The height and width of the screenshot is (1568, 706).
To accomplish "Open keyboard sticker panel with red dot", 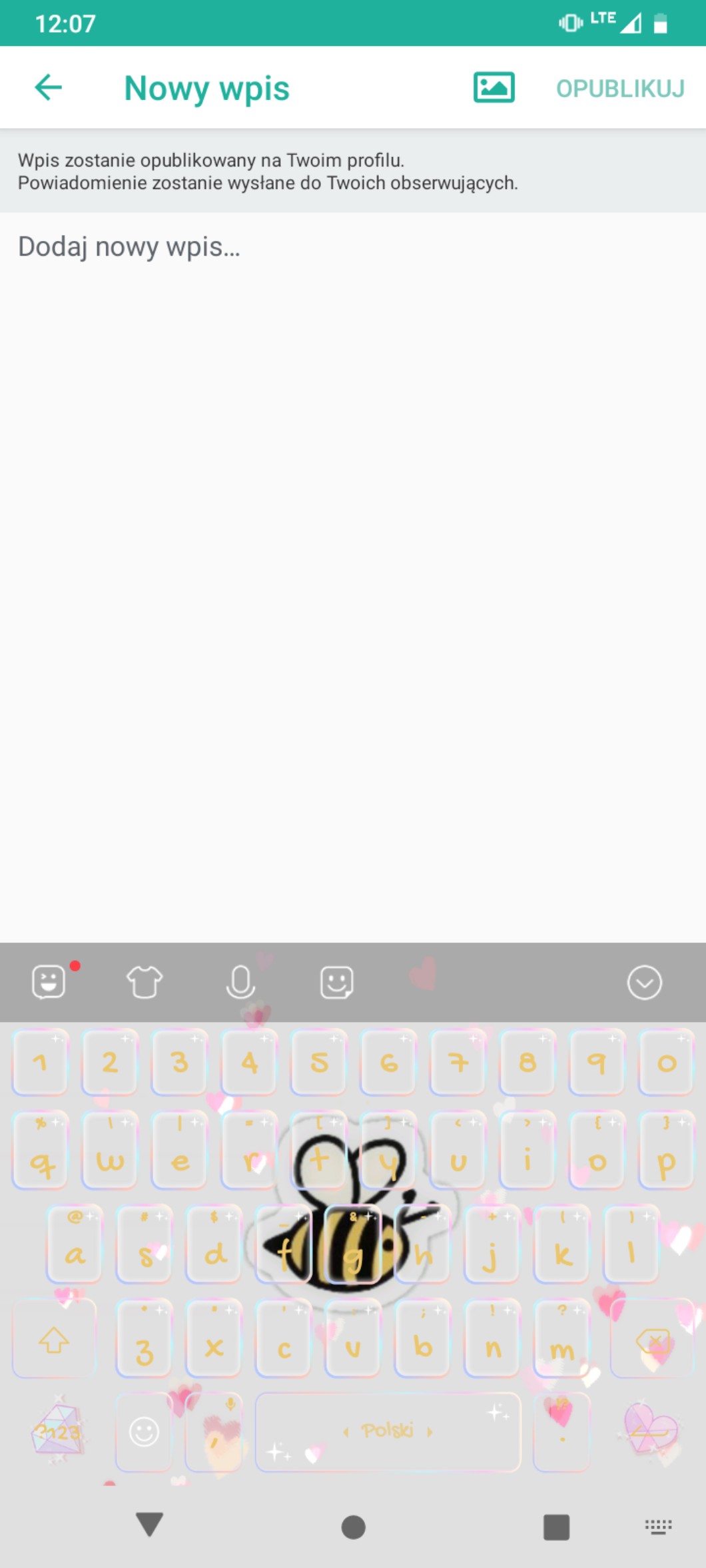I will (49, 982).
